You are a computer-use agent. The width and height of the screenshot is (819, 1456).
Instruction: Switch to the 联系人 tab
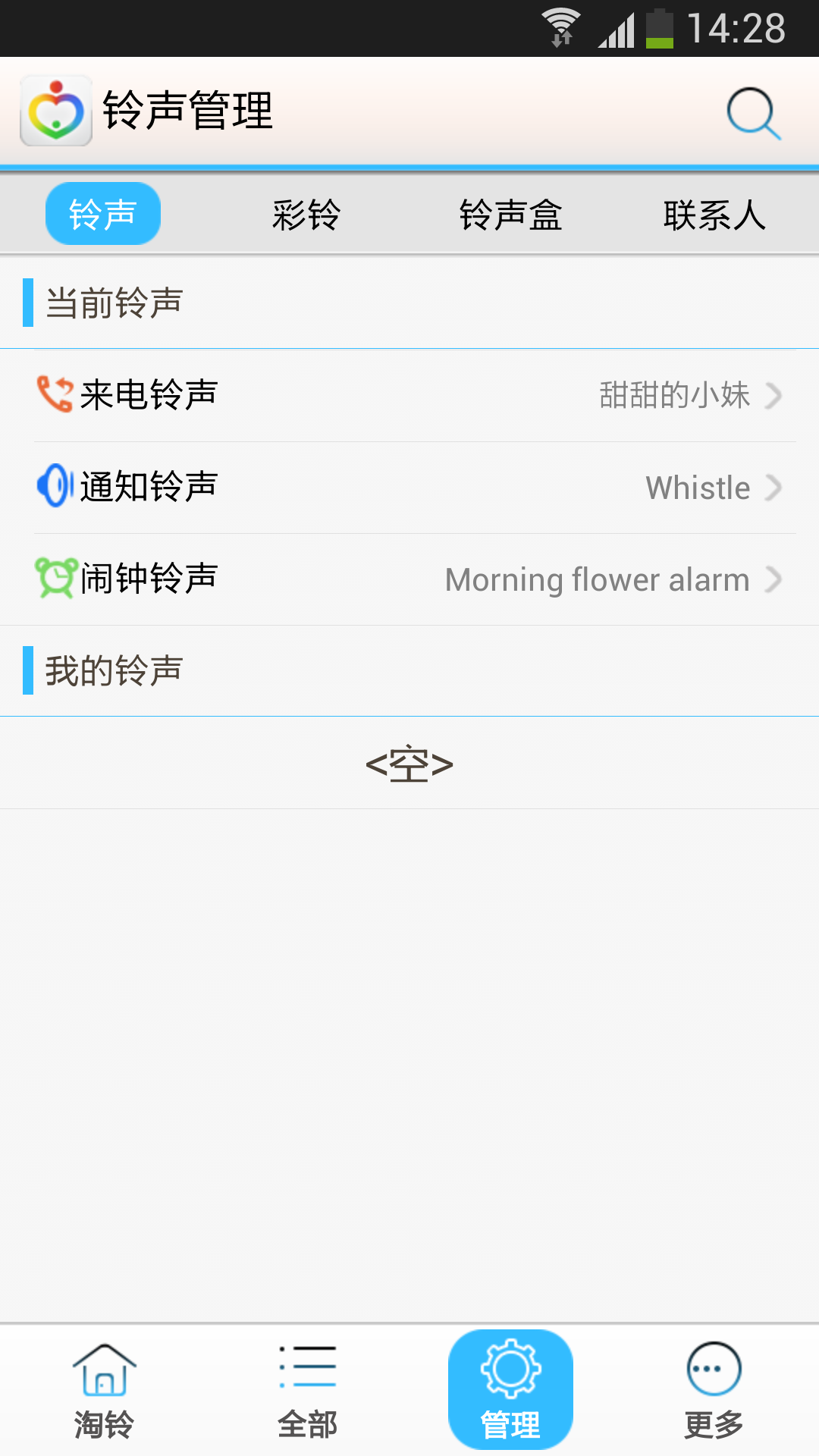(714, 215)
